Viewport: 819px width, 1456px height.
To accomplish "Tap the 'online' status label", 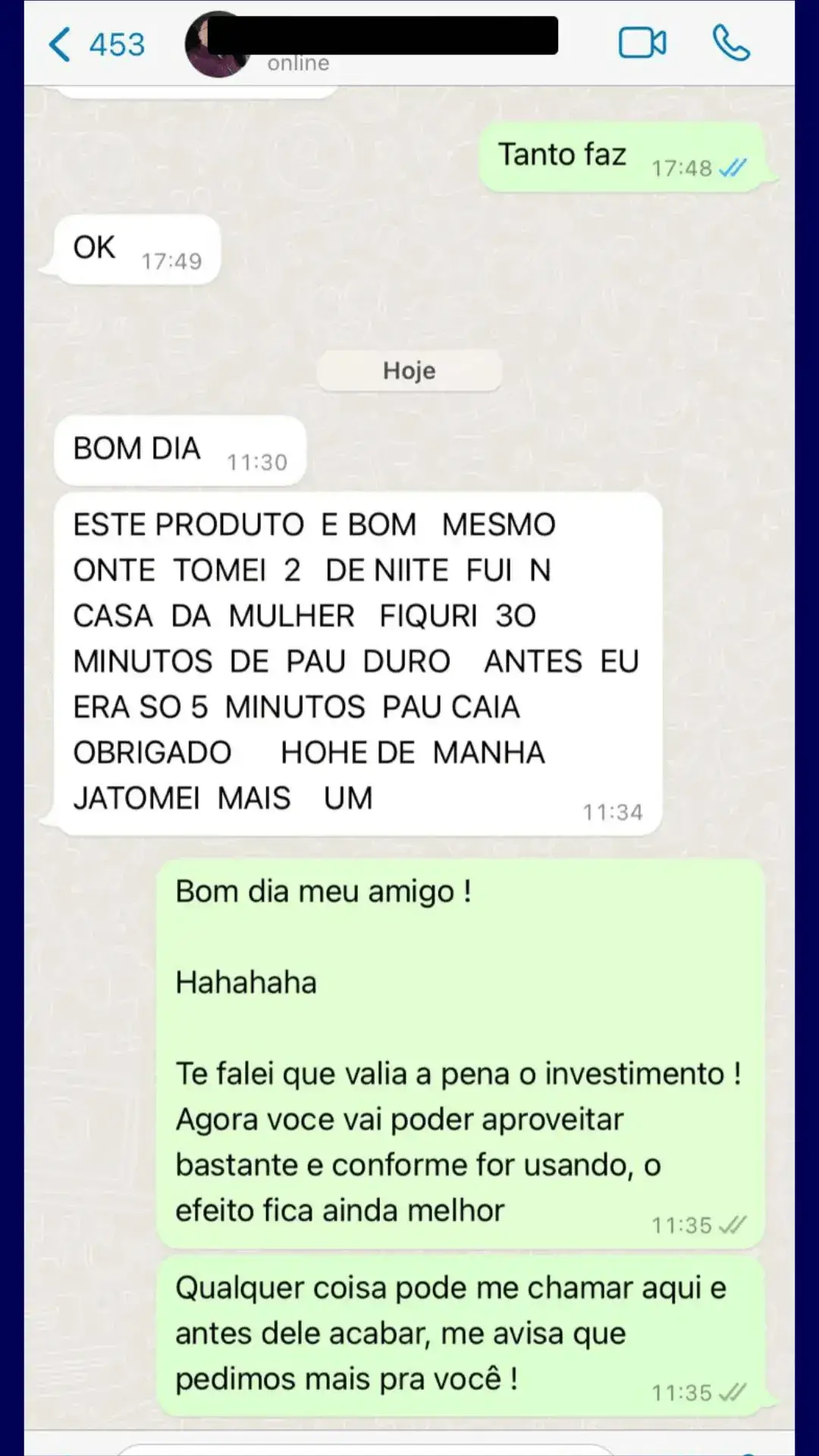I will tap(297, 63).
